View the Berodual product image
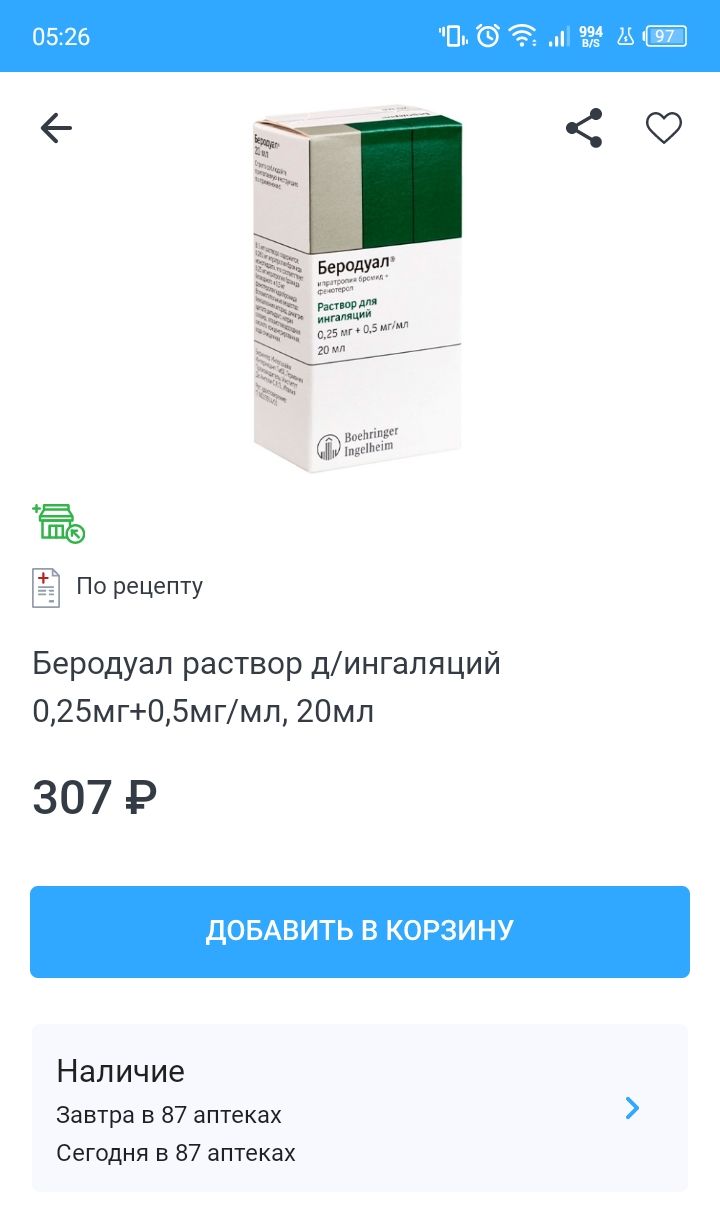Screen dimensions: 720x1230 [x=358, y=288]
